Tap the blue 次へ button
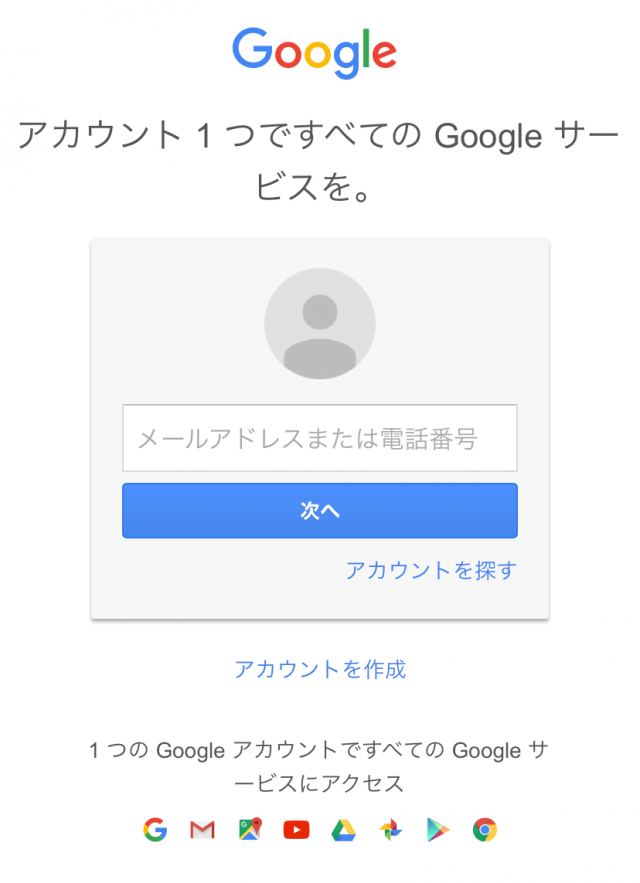Viewport: 640px width, 883px height. coord(319,511)
